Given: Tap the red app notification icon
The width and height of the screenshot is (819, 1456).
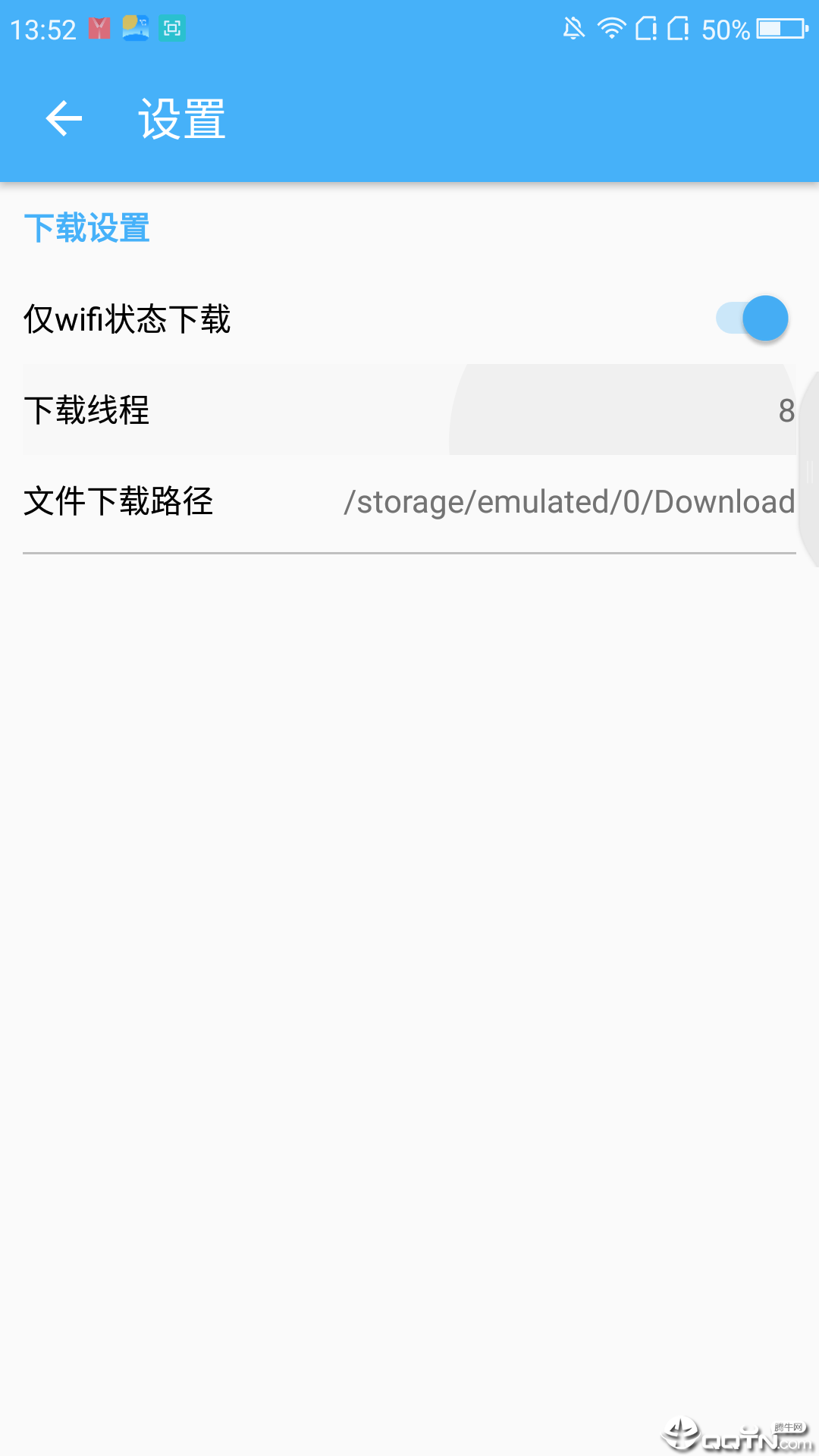Looking at the screenshot, I should coord(99,29).
